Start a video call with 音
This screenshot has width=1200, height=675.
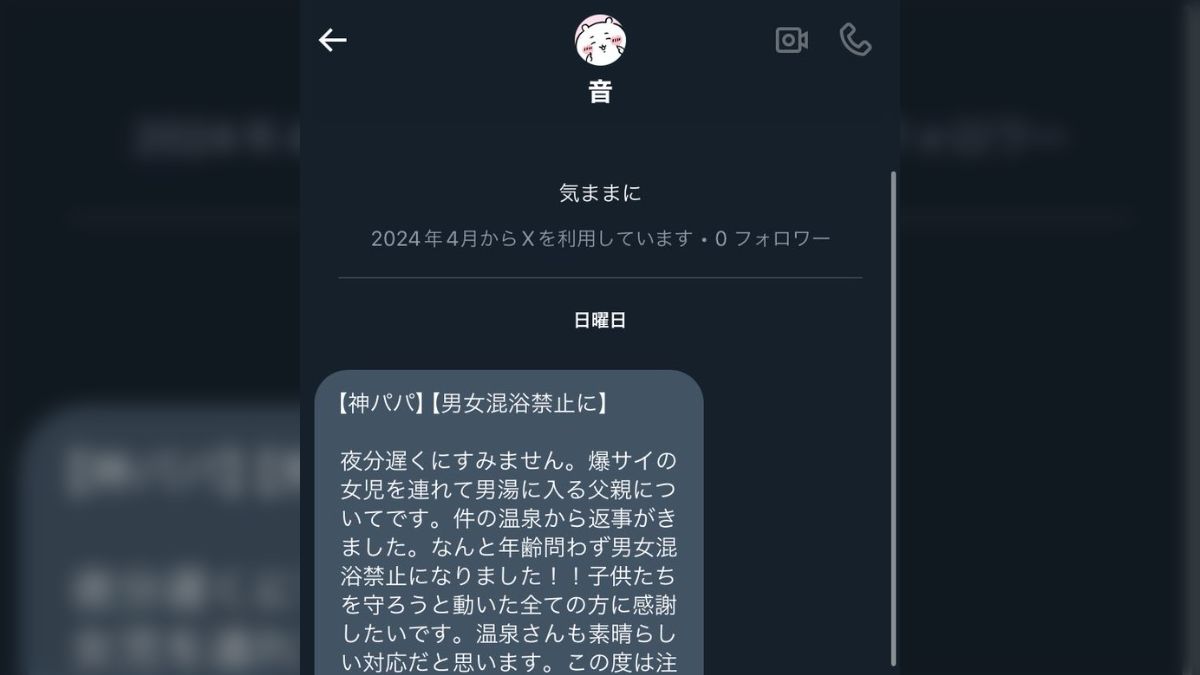pyautogui.click(x=791, y=40)
